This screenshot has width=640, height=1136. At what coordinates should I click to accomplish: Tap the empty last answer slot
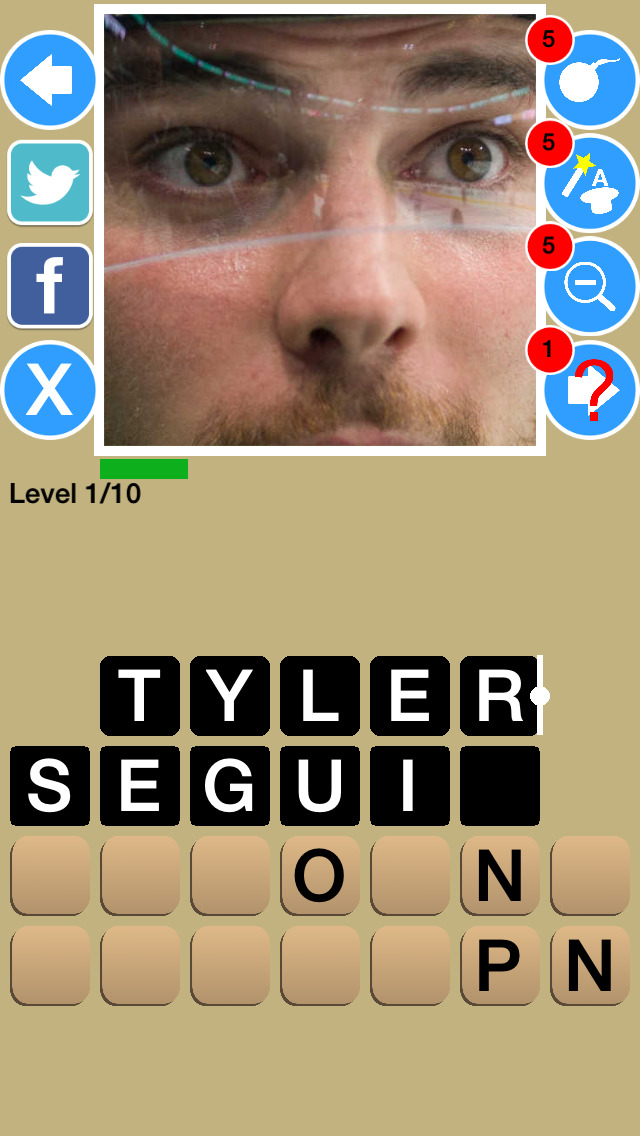pyautogui.click(x=499, y=786)
